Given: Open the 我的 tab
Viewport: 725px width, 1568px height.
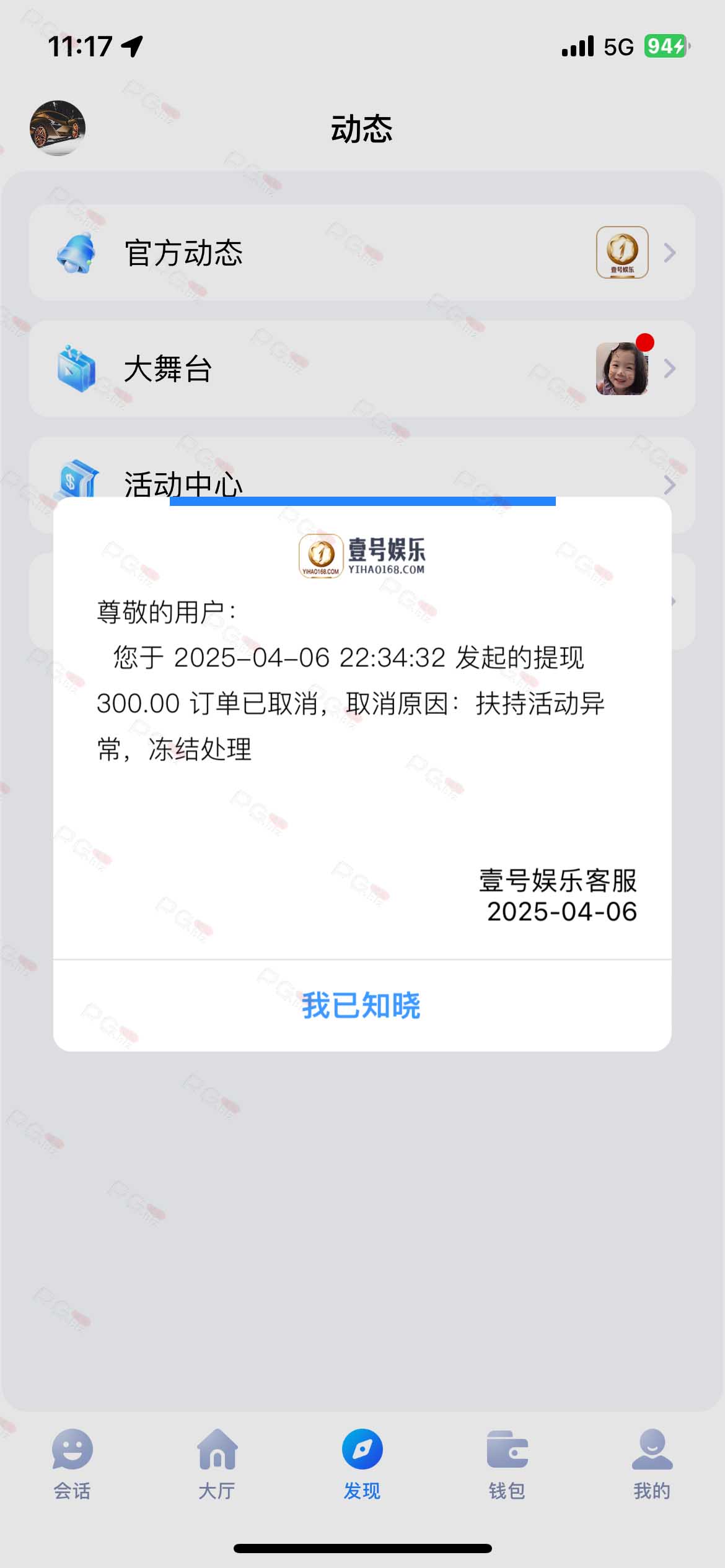Looking at the screenshot, I should pos(652,1465).
